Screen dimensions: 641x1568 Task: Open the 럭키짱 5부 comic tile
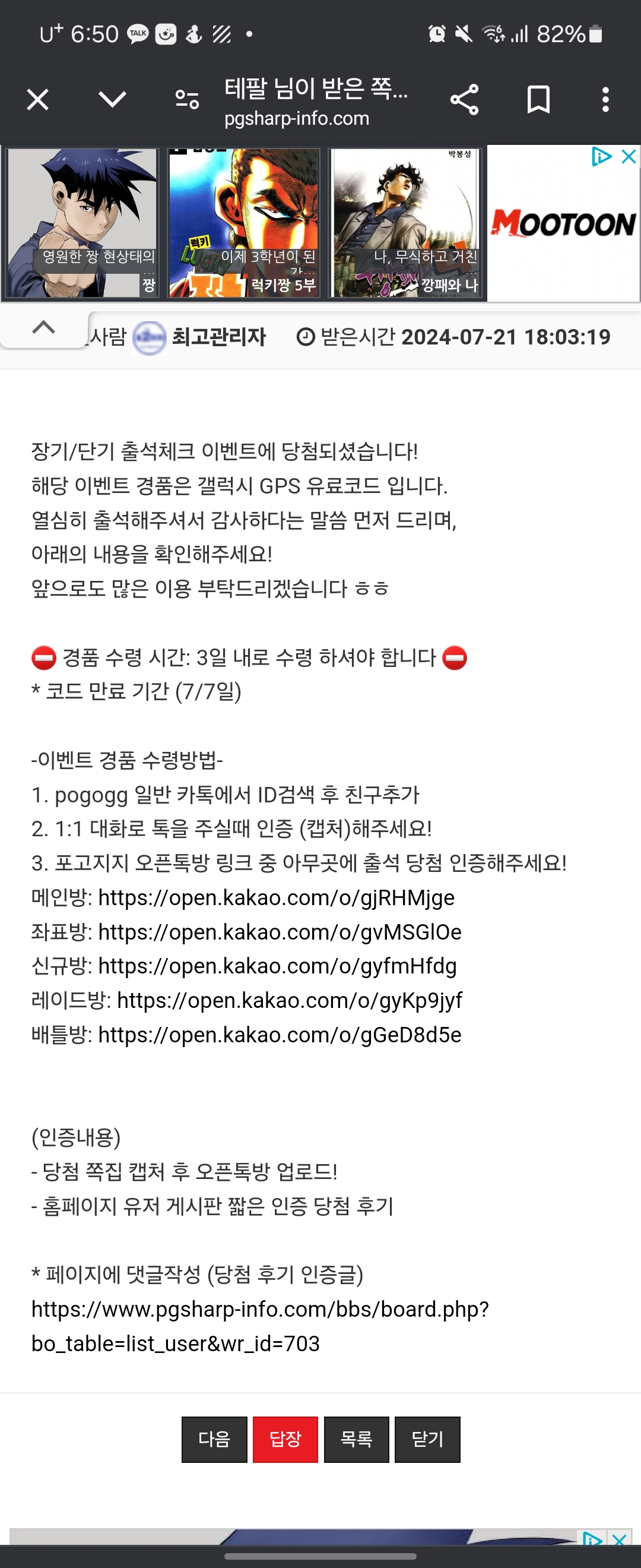click(x=244, y=223)
